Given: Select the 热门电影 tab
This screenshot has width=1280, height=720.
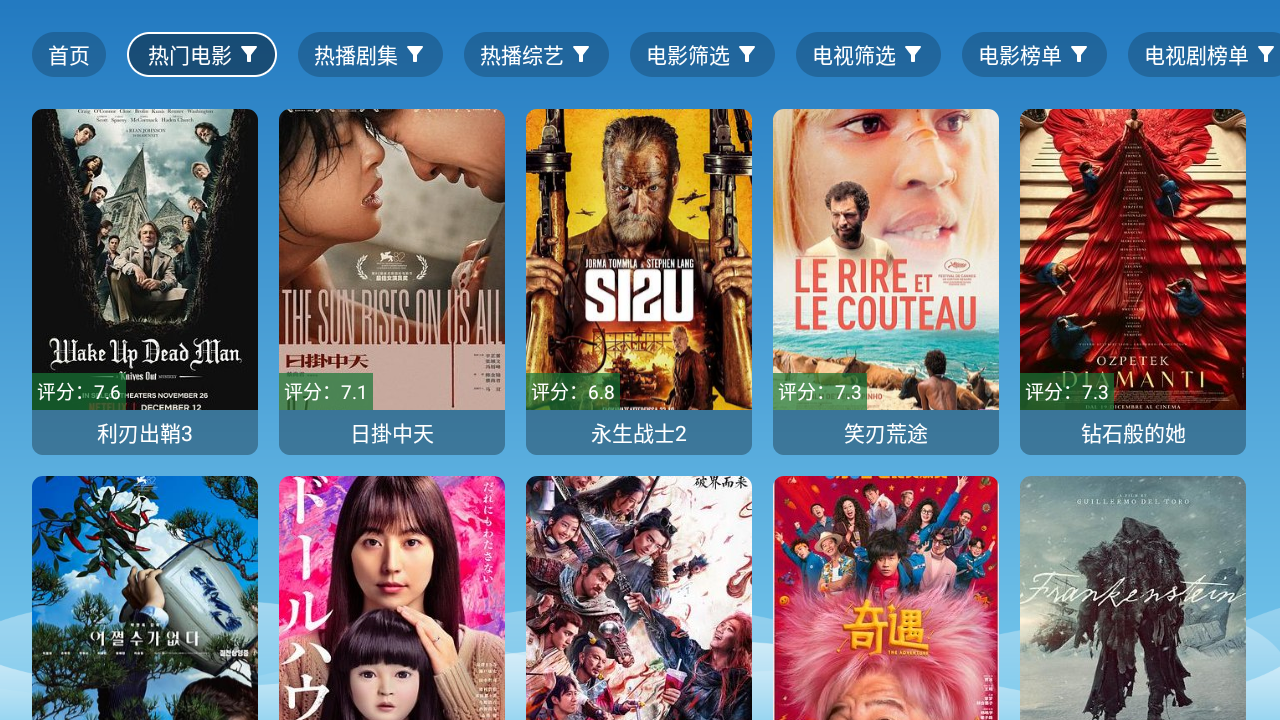Looking at the screenshot, I should pos(202,55).
